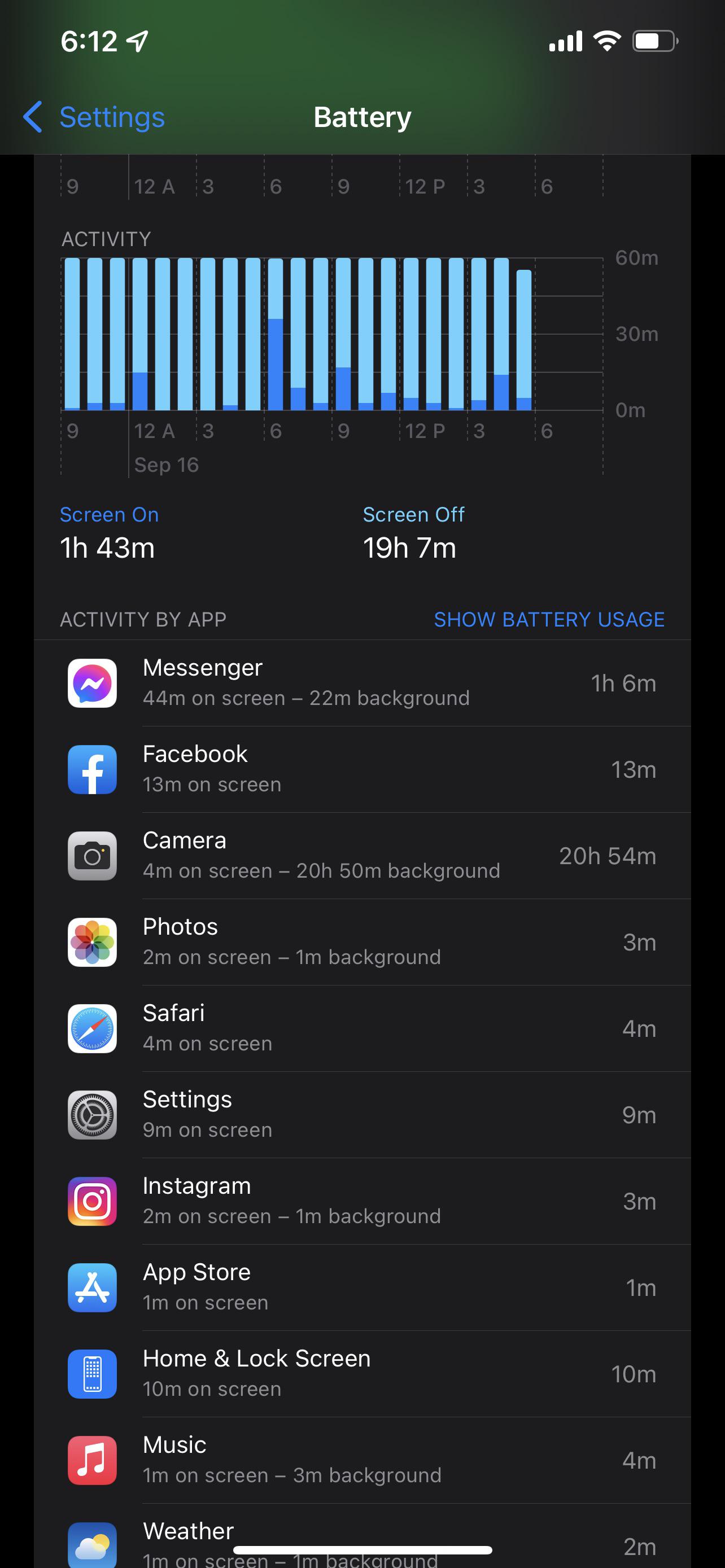Select the Screen Off label
Viewport: 725px width, 1568px height.
[413, 514]
